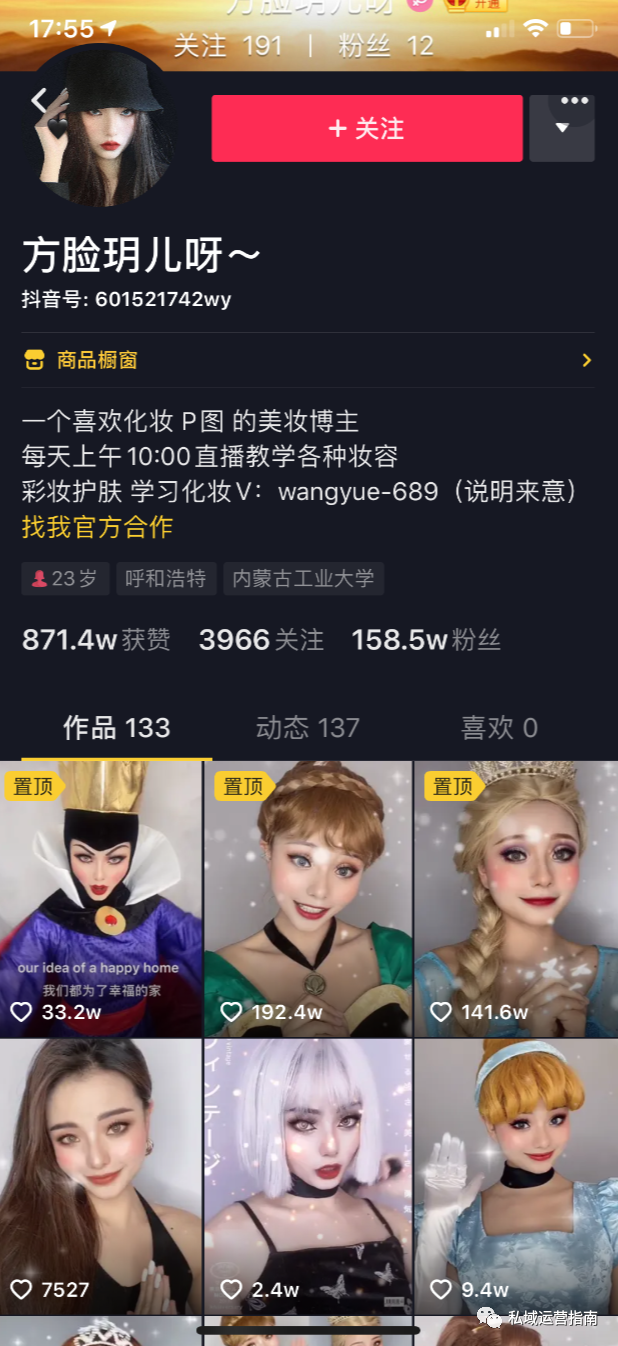Expand the dropdown arrow beside the follow button
This screenshot has height=1346, width=618.
pos(561,130)
